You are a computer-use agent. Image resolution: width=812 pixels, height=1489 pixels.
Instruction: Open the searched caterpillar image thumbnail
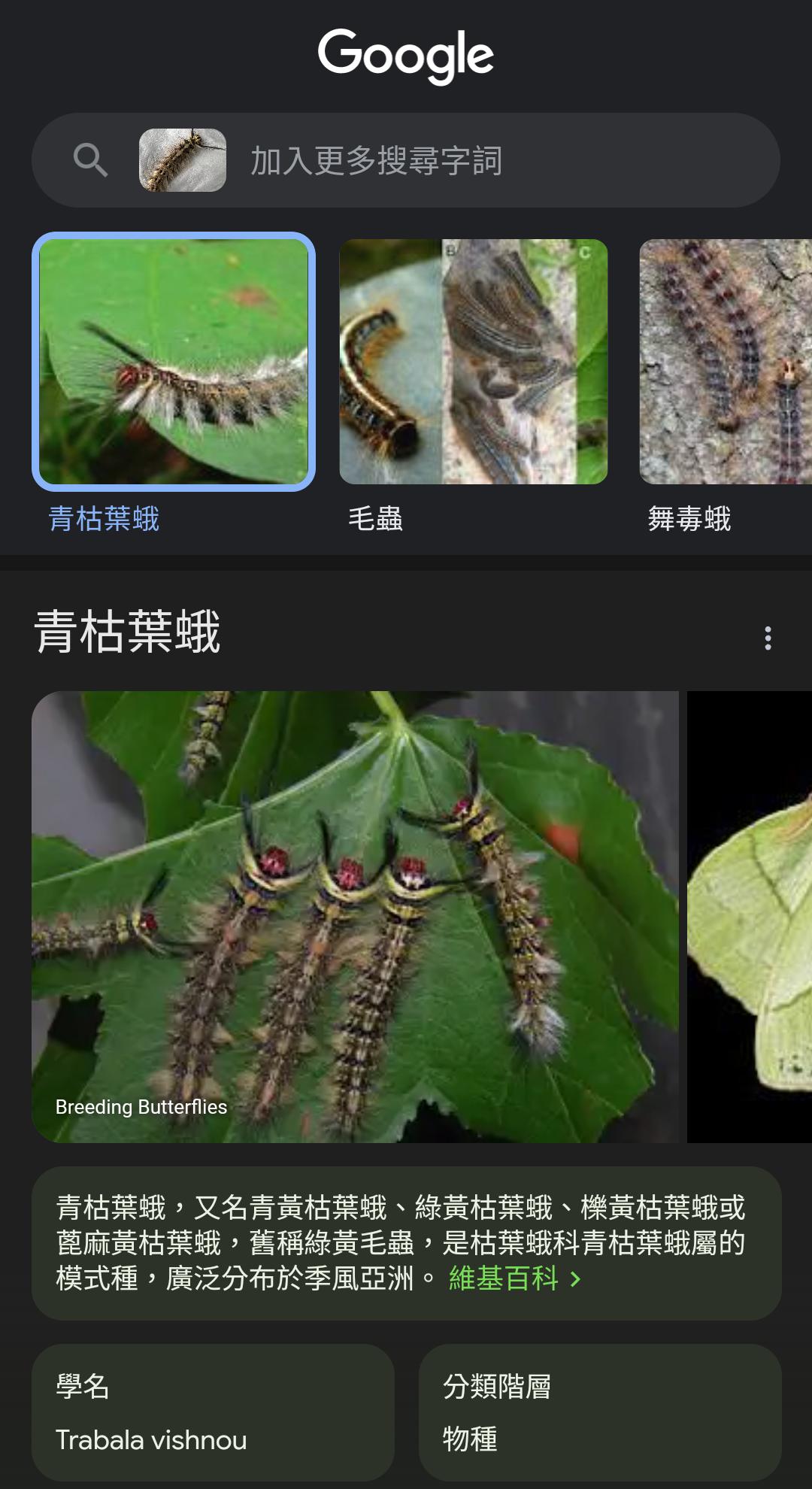pos(183,160)
